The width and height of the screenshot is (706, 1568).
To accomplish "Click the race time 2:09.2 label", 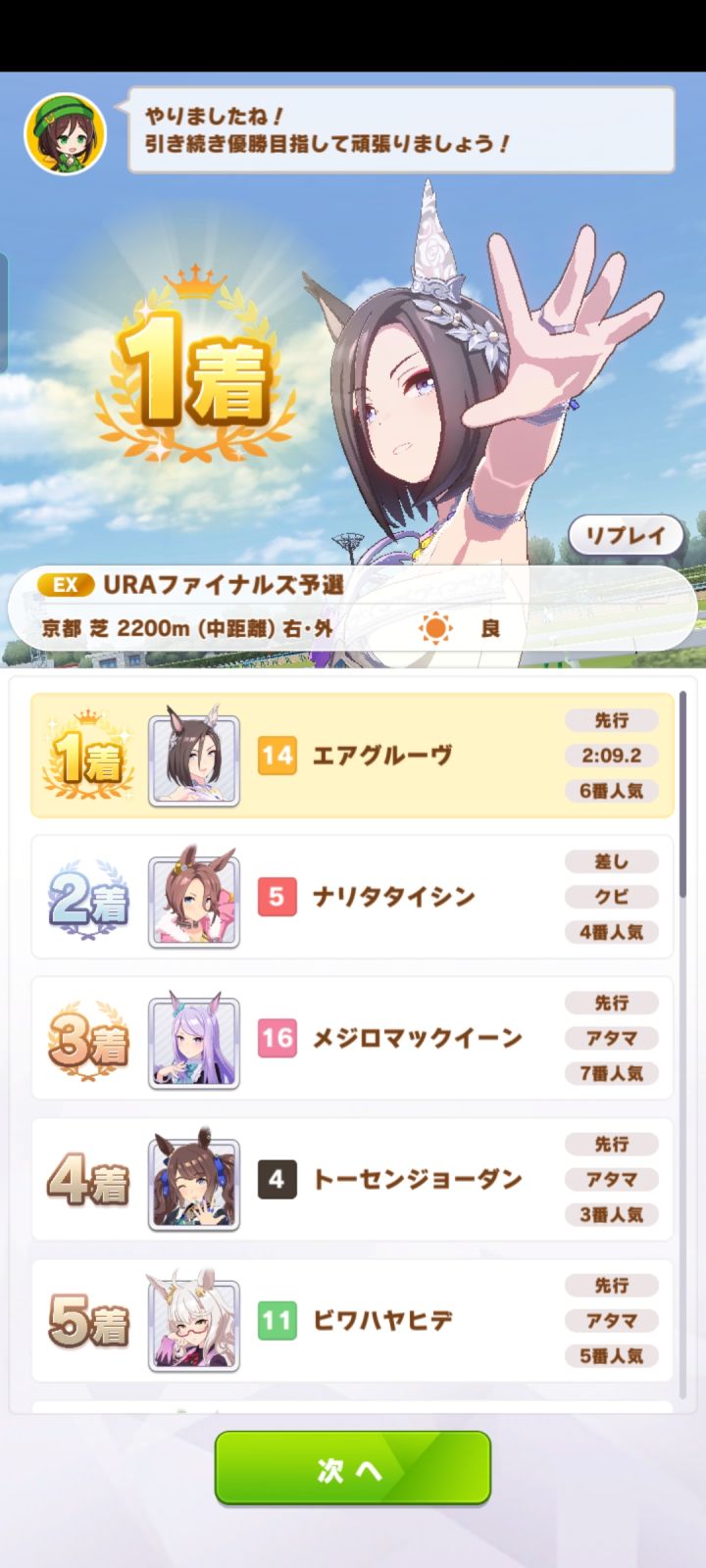I will coord(610,756).
